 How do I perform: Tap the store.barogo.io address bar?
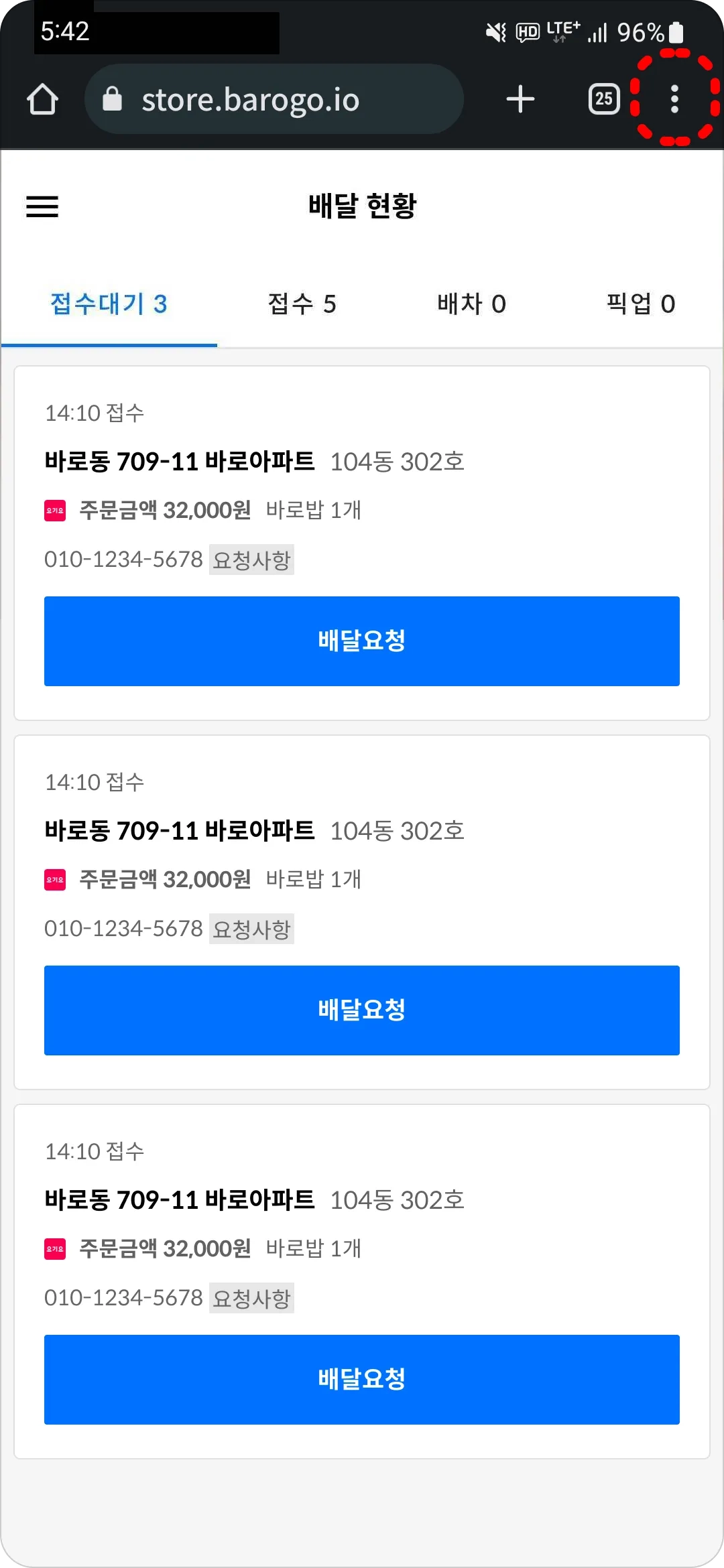pyautogui.click(x=274, y=99)
